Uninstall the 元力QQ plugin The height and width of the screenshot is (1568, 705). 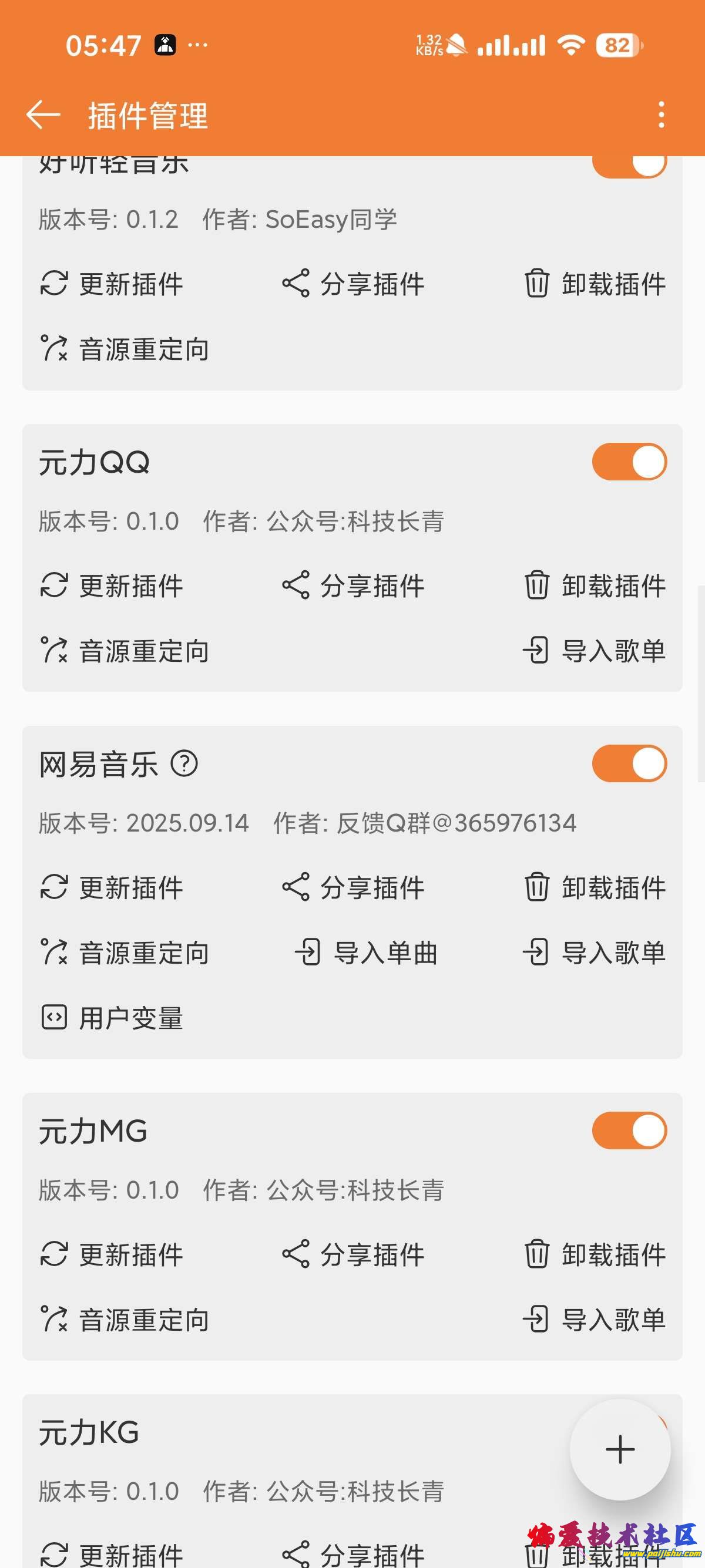(x=595, y=586)
